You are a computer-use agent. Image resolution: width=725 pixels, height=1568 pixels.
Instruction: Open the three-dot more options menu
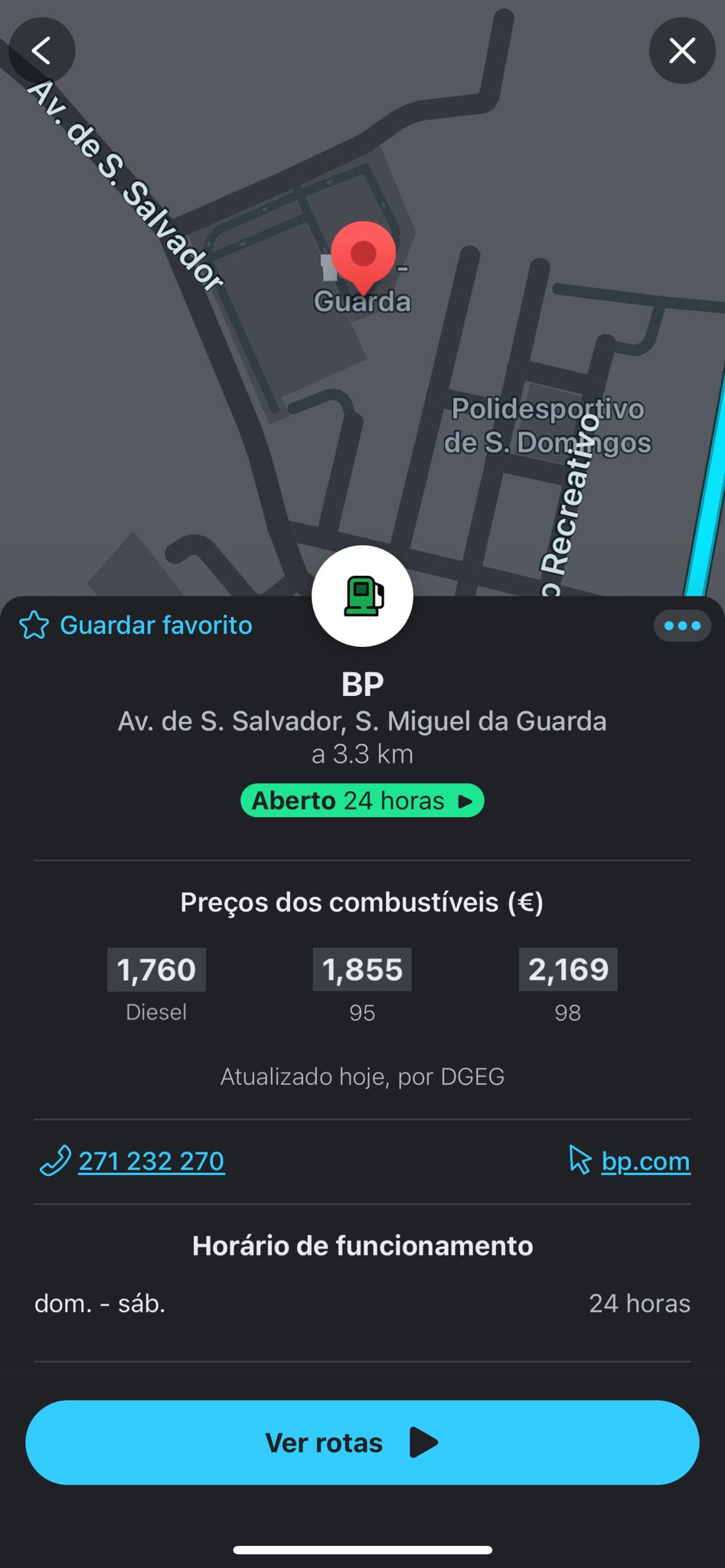coord(682,626)
